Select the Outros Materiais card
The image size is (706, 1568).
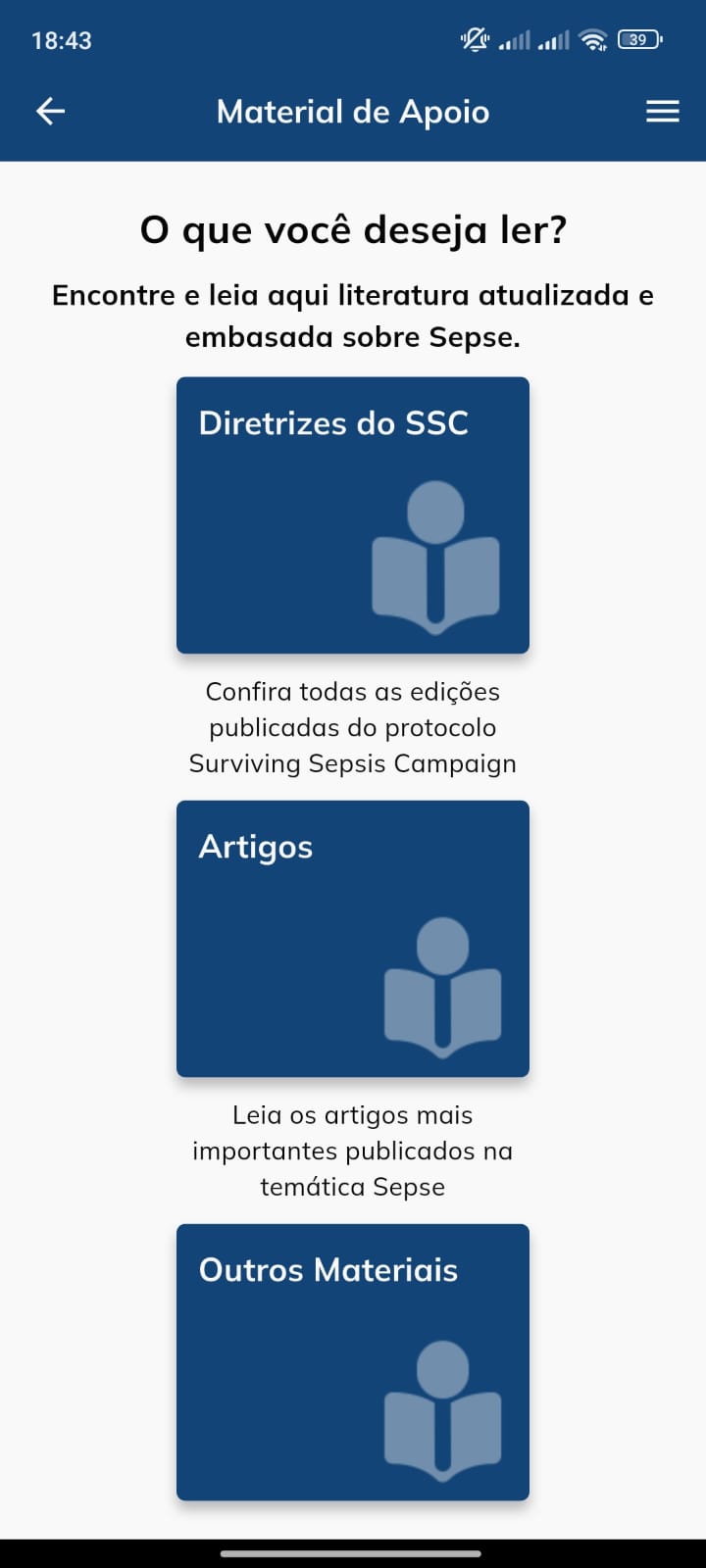pyautogui.click(x=353, y=1362)
